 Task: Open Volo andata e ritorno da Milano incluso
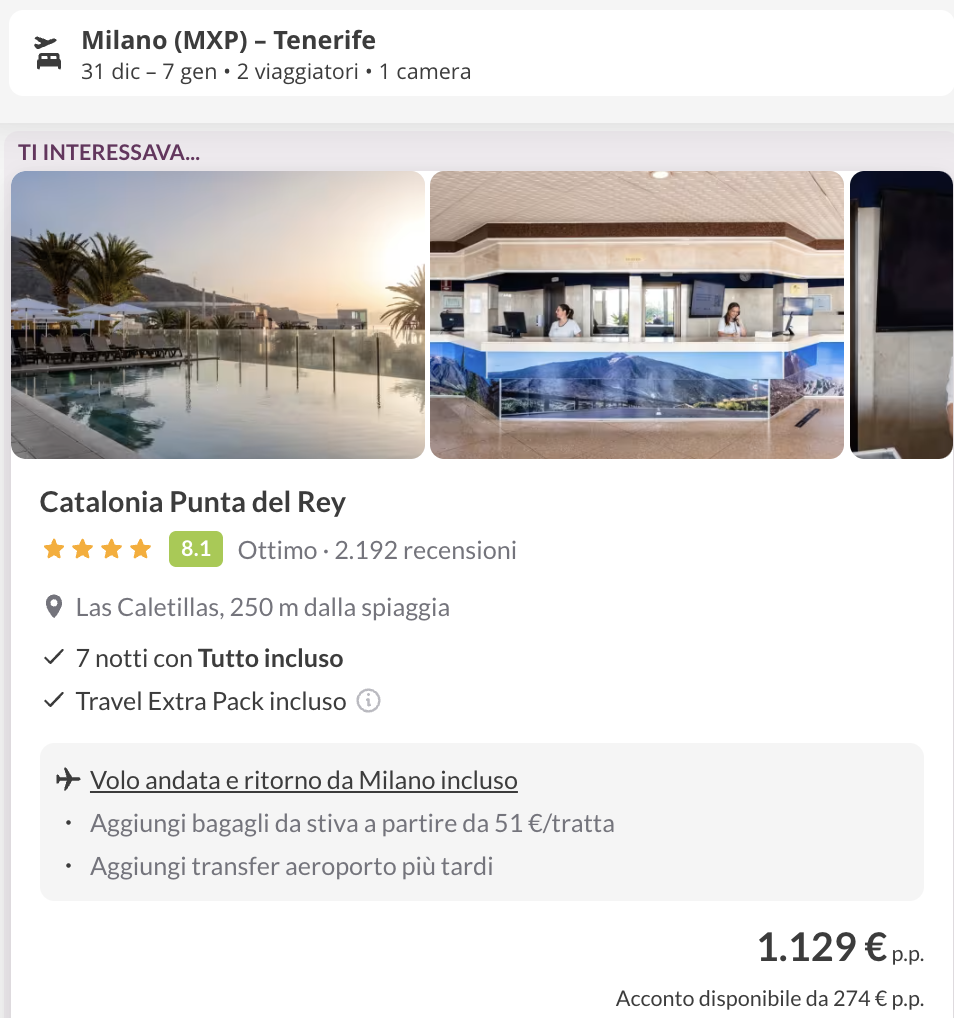tap(303, 780)
